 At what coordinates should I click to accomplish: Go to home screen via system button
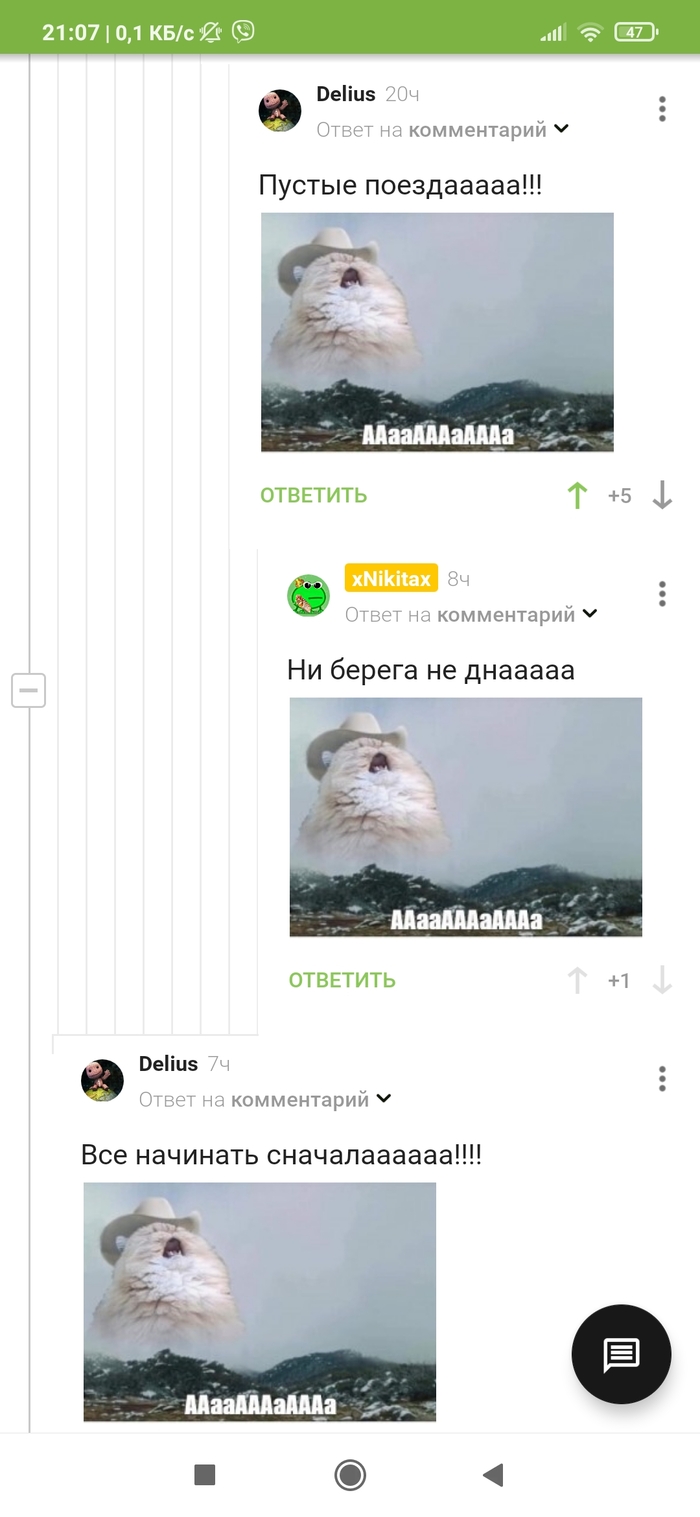[350, 1474]
